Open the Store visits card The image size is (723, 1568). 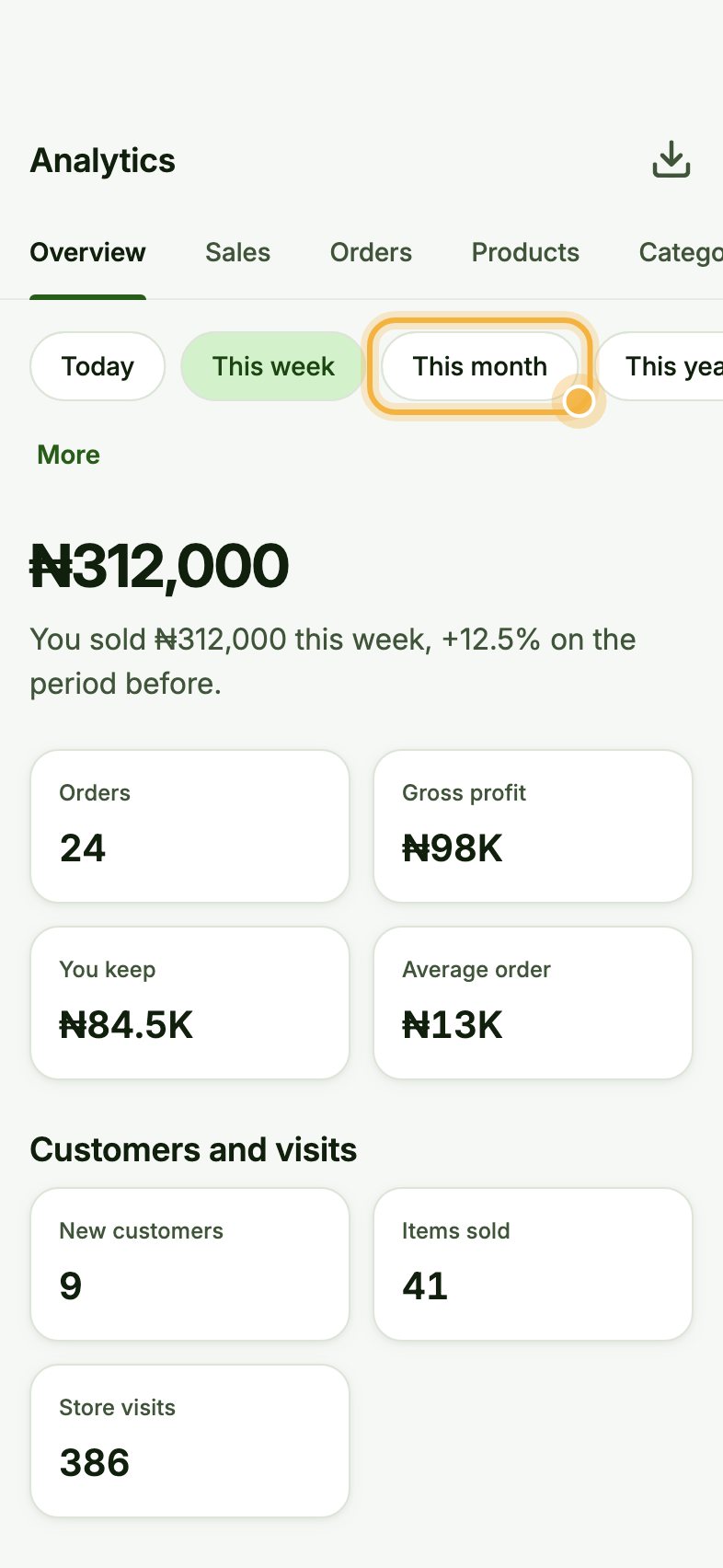190,1441
